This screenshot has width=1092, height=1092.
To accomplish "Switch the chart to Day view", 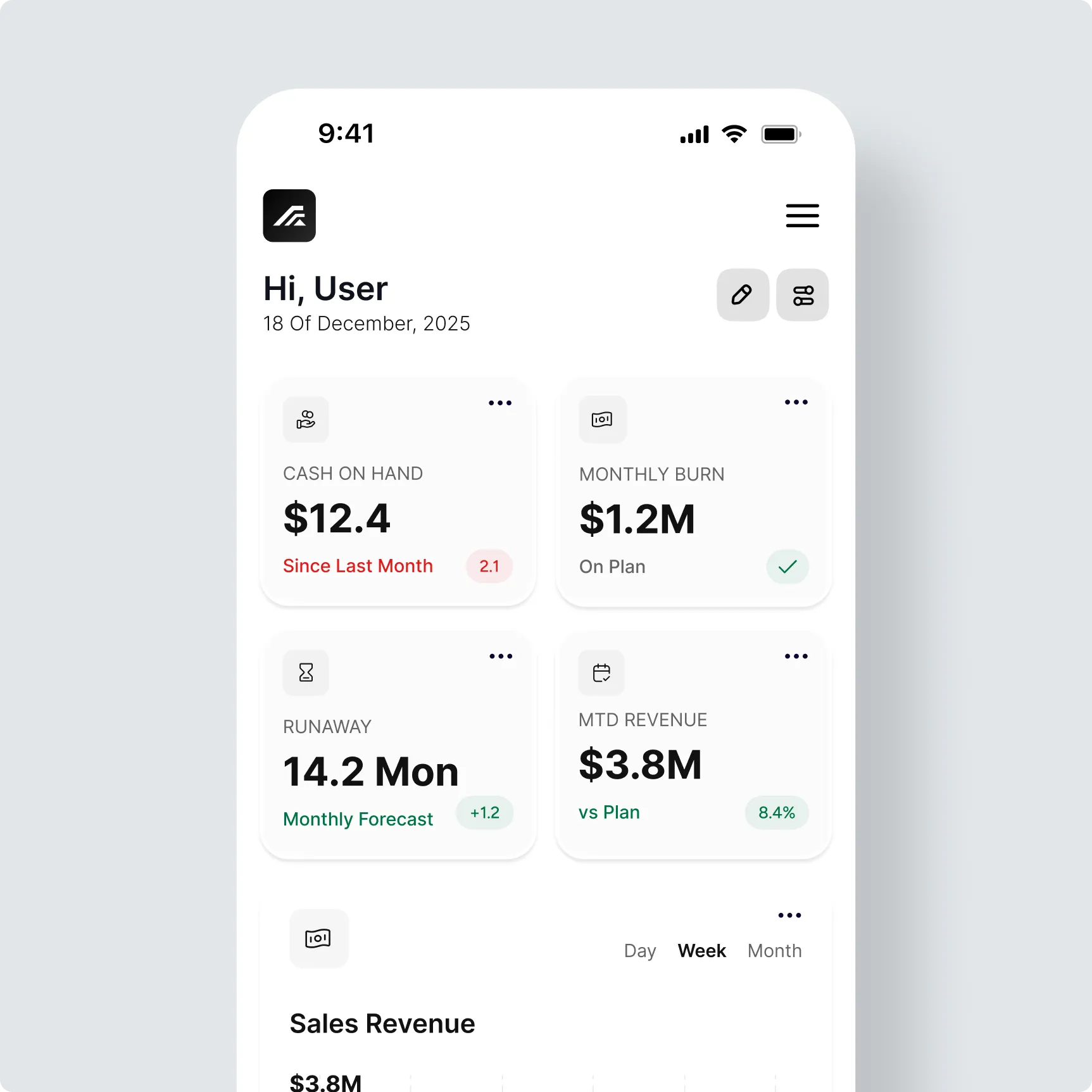I will 639,951.
